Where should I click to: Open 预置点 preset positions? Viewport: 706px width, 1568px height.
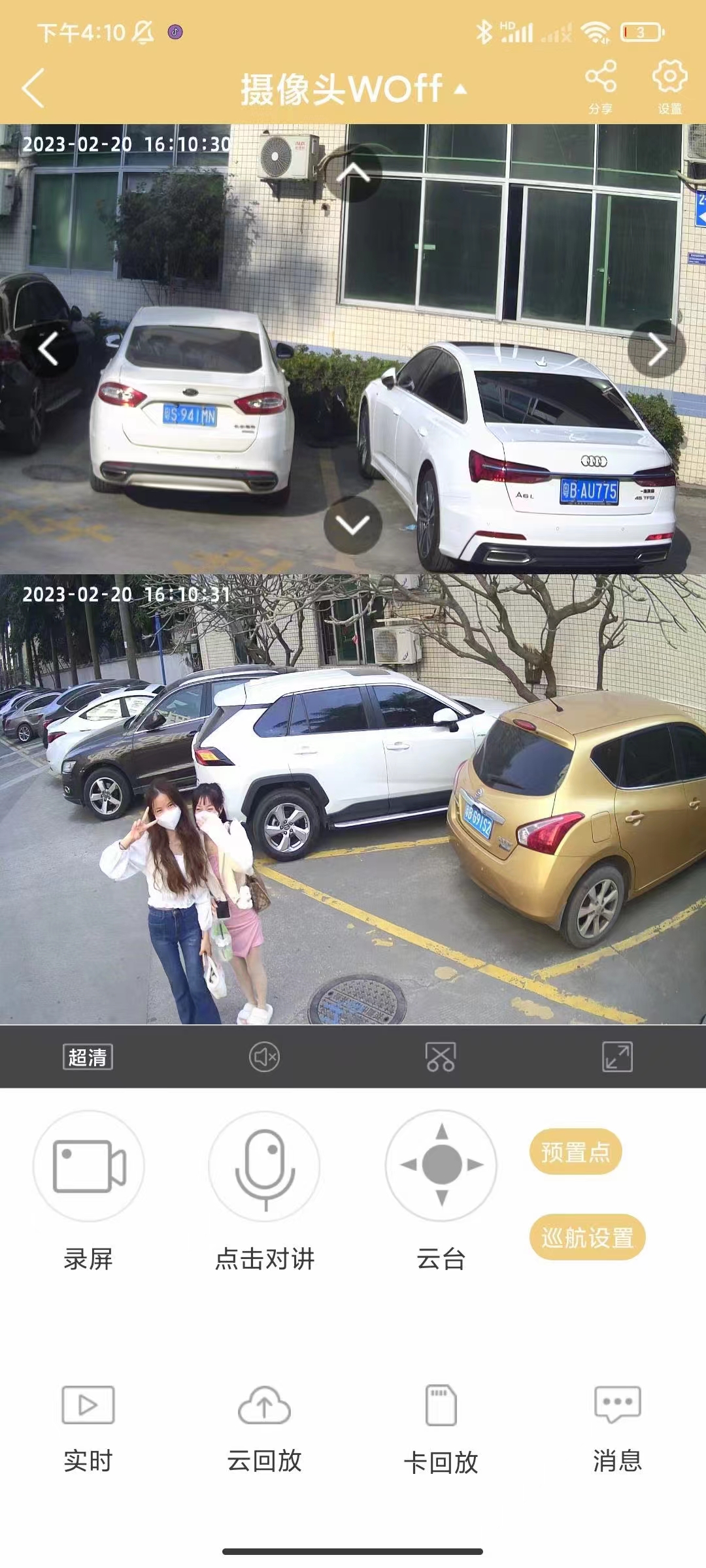tap(575, 1152)
